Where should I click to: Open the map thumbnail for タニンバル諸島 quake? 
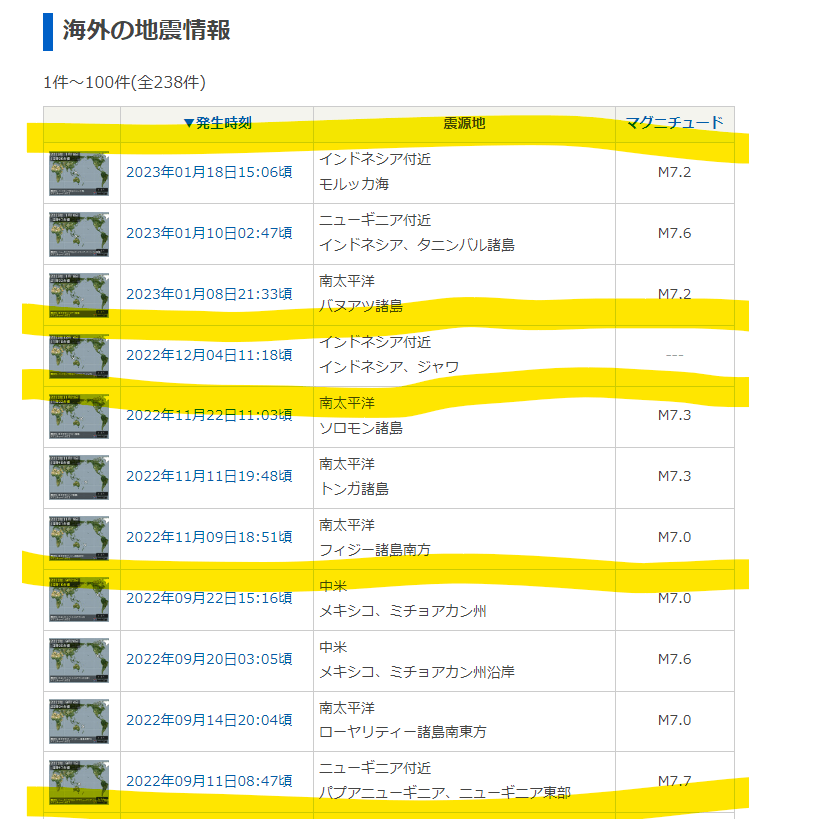79,235
